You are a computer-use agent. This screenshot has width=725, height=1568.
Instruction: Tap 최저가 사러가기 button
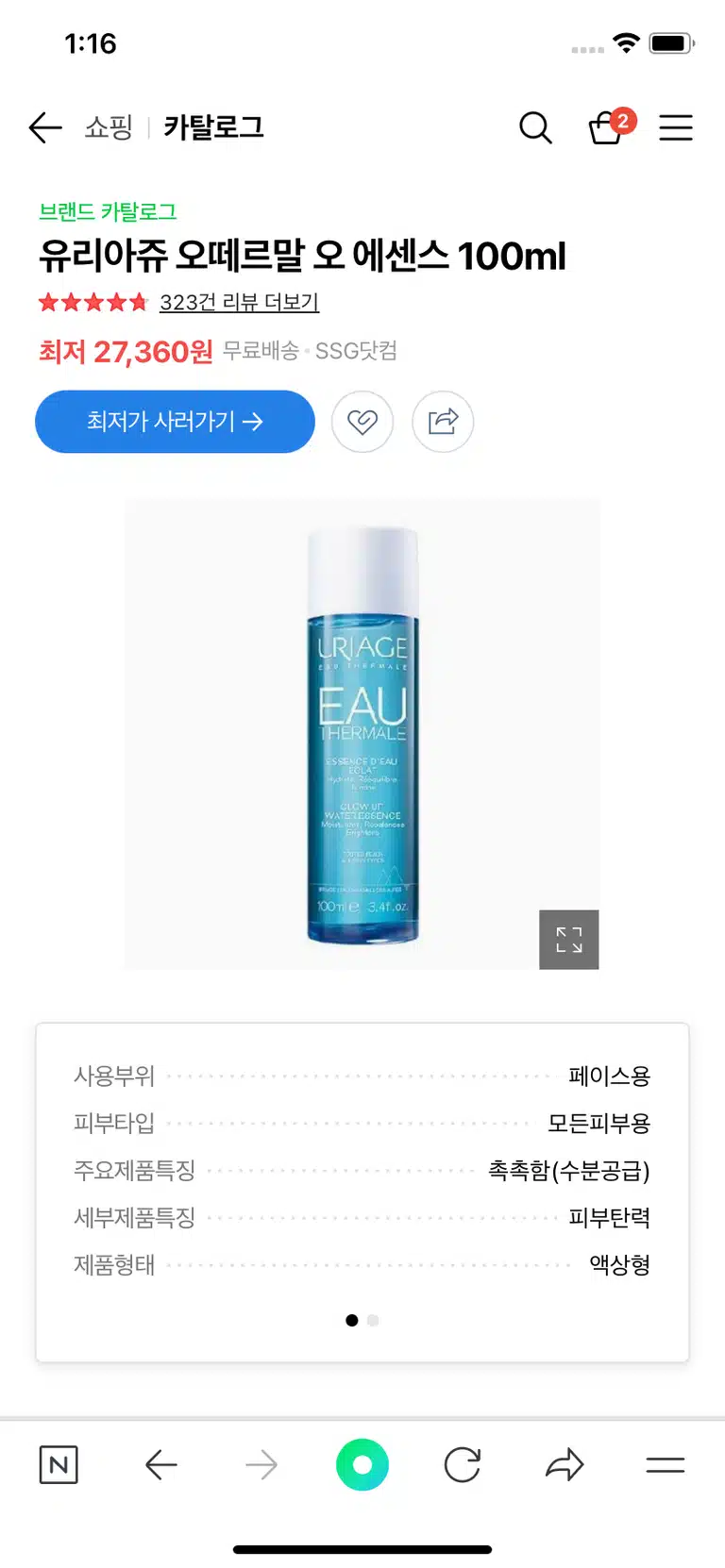(x=175, y=422)
